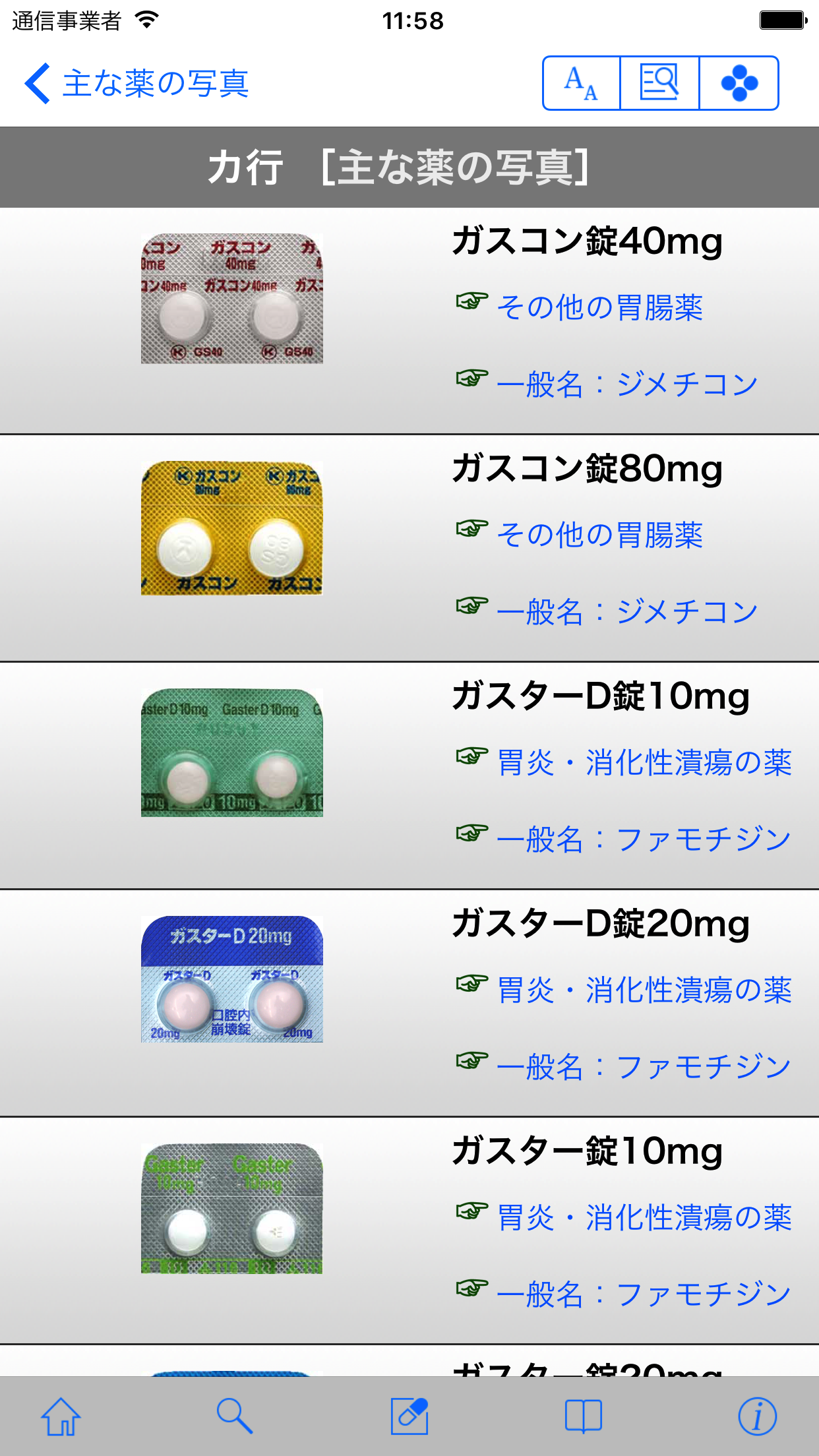Screen dimensions: 819x1456
Task: Open その他の胃腸薬 link under ガスコン錠80mg
Action: 599,535
